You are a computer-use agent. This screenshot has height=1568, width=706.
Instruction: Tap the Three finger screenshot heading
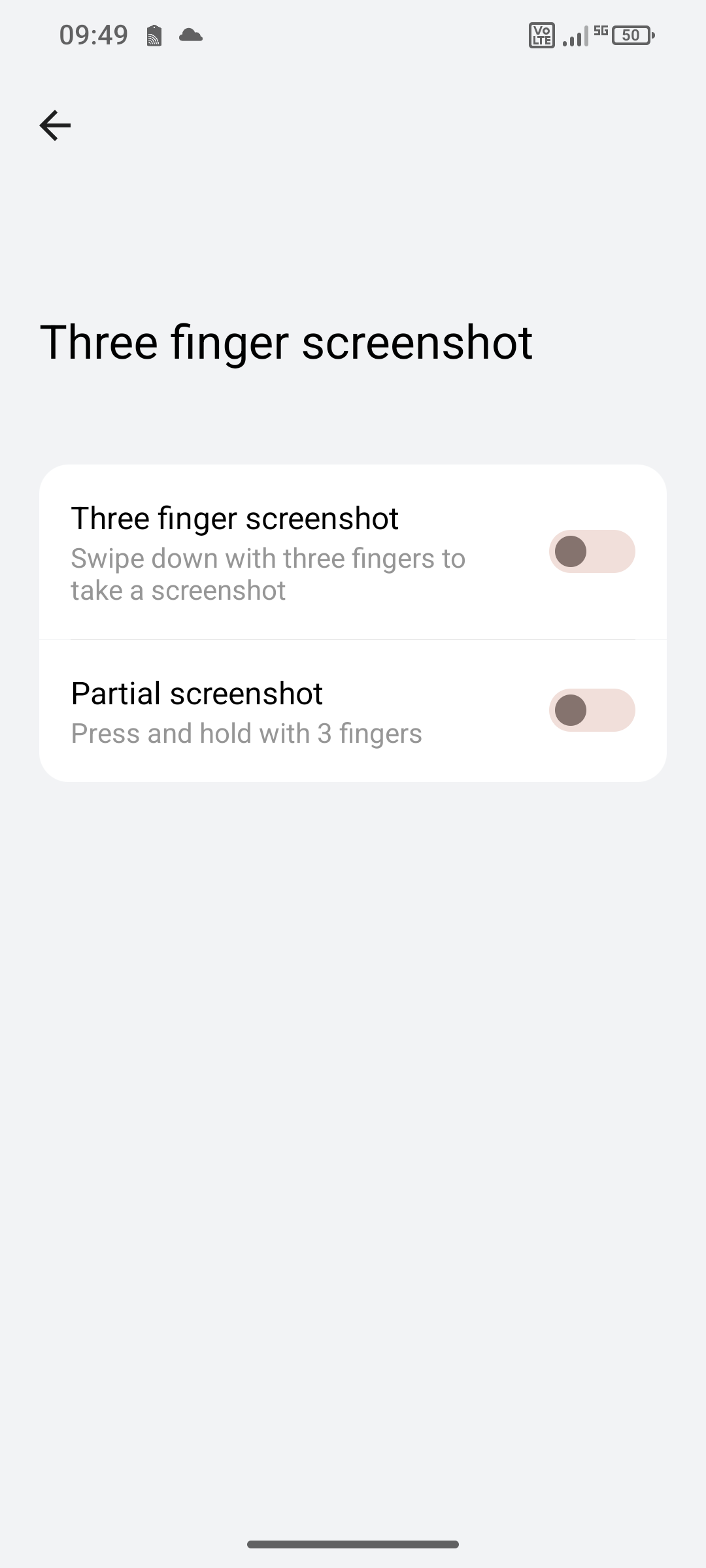click(234, 517)
